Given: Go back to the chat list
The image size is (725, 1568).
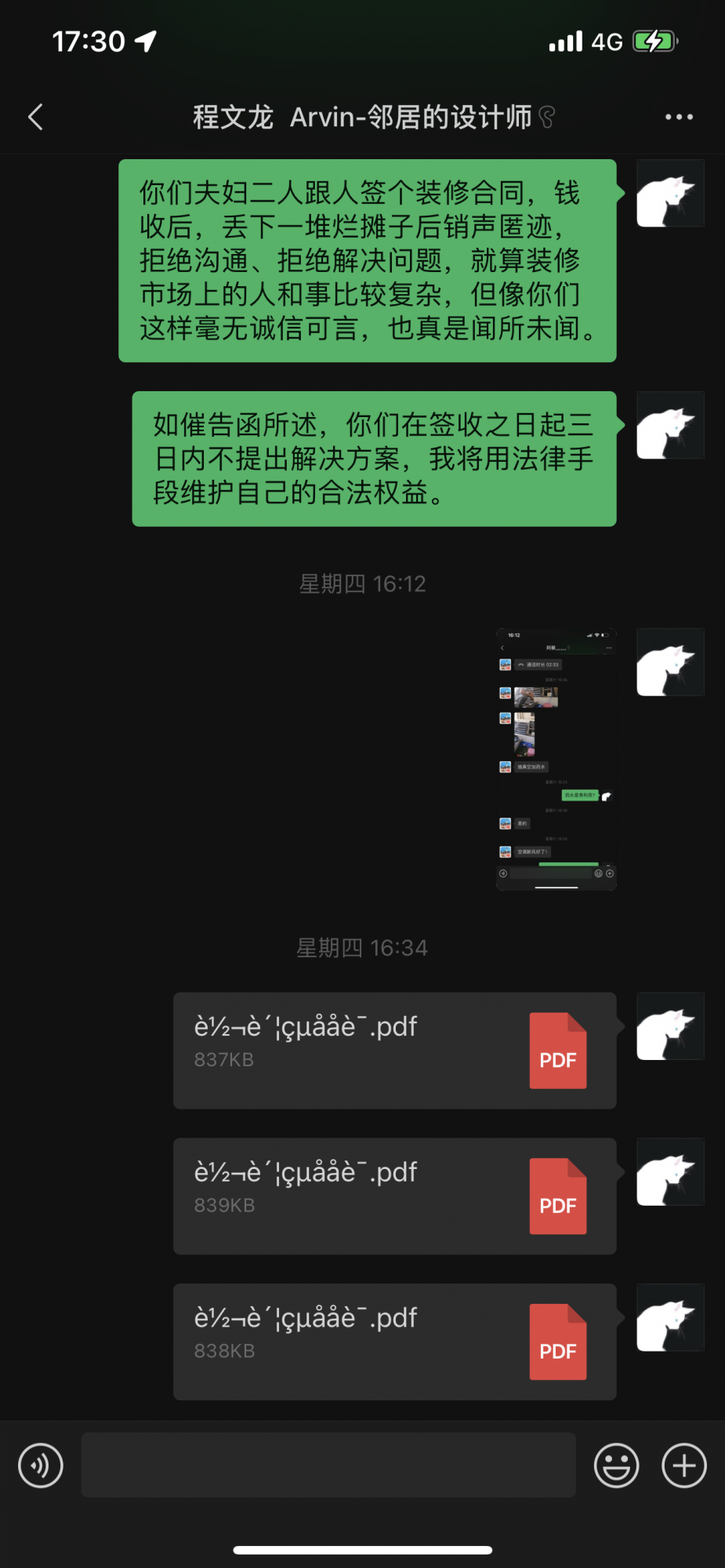Looking at the screenshot, I should [x=36, y=118].
